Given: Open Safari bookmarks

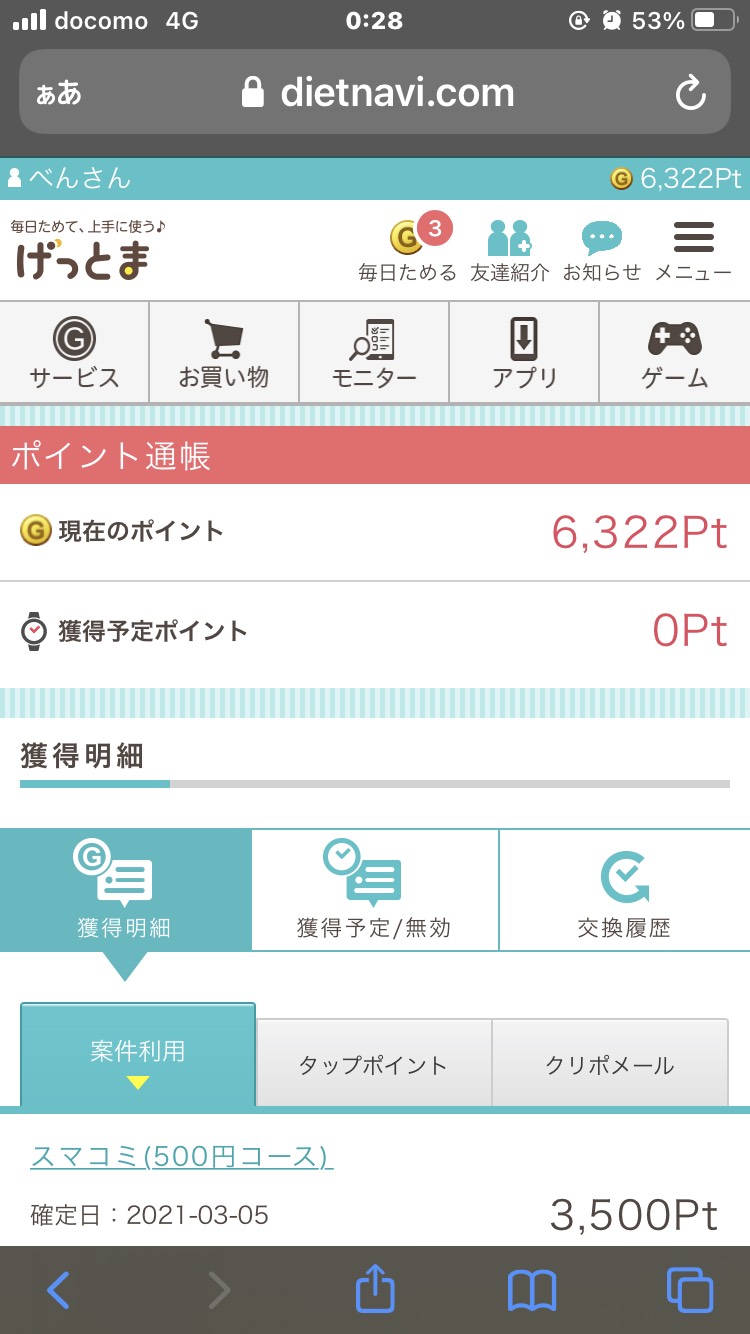Looking at the screenshot, I should coord(532,1291).
